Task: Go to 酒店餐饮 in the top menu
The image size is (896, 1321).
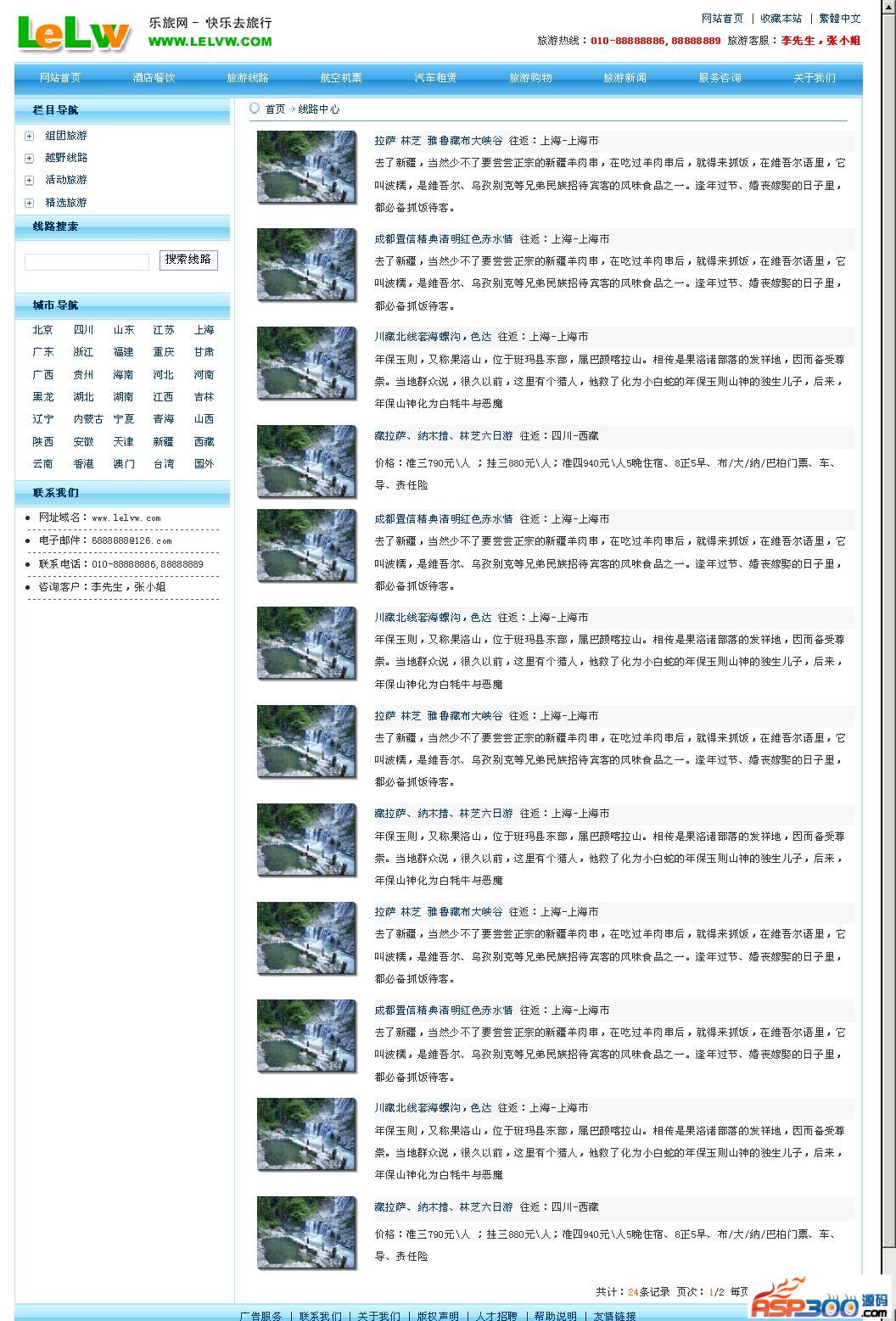Action: (154, 77)
